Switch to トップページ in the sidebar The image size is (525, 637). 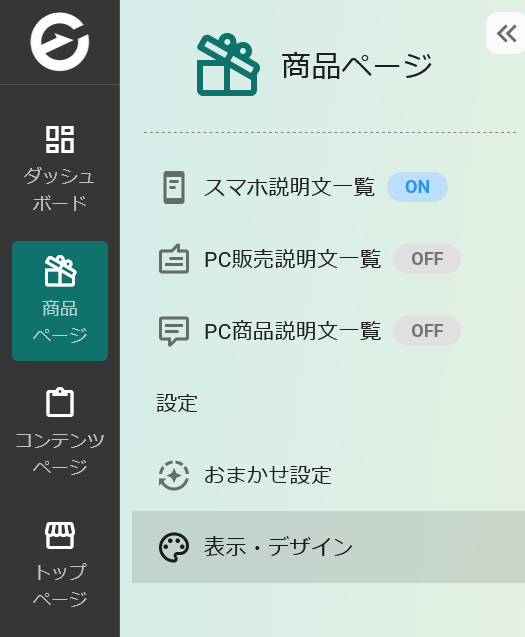click(60, 564)
